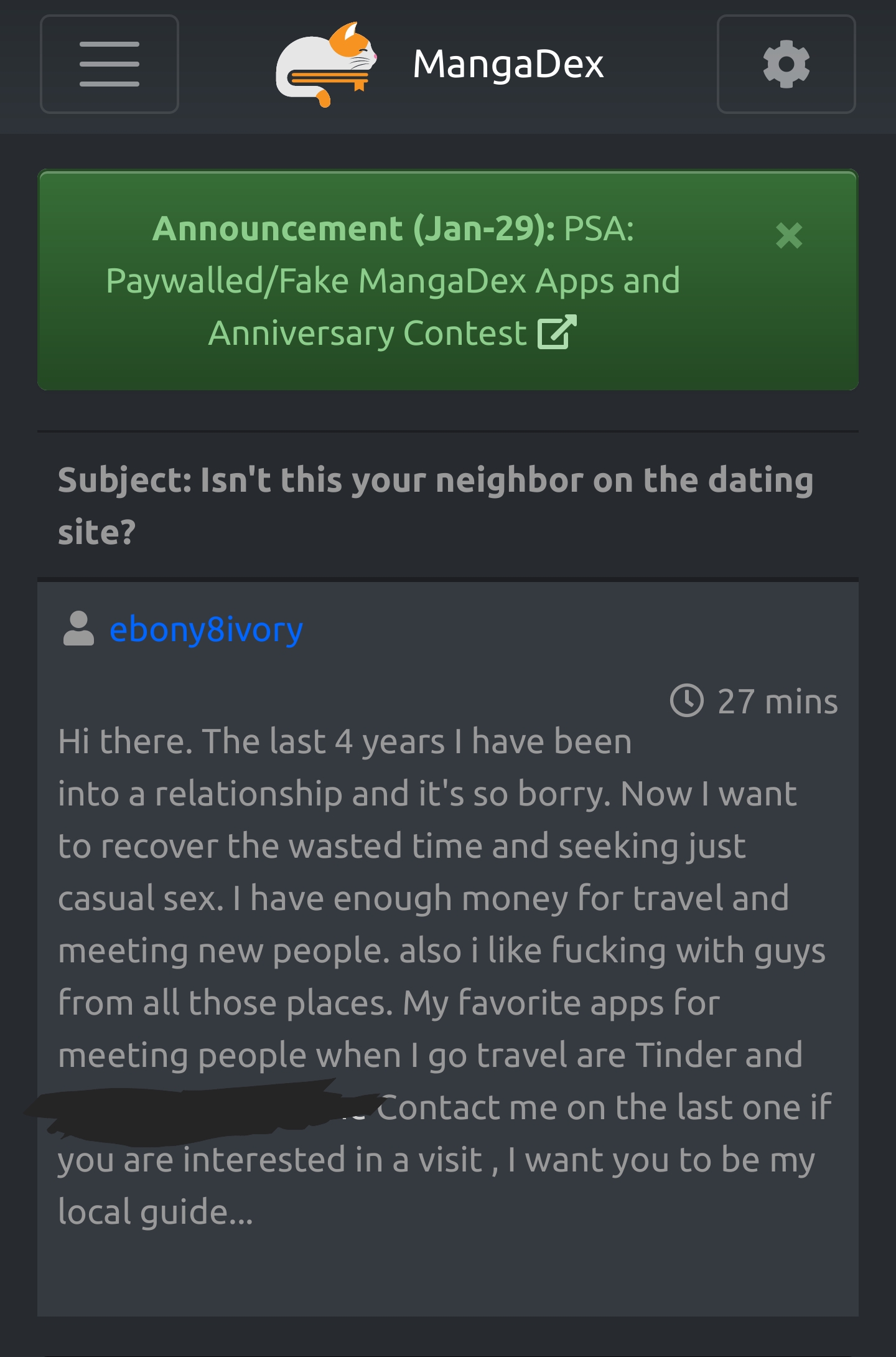
Task: Open the Jan-29 PSA announcement link
Action: click(x=393, y=281)
